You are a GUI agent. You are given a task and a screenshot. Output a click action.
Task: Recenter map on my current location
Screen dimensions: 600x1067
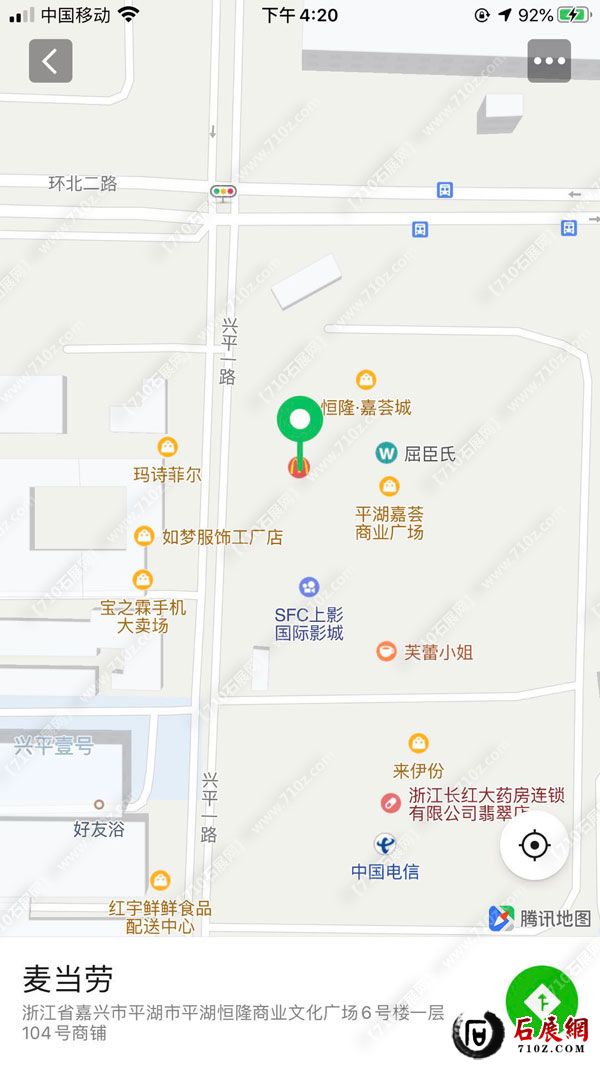click(535, 846)
